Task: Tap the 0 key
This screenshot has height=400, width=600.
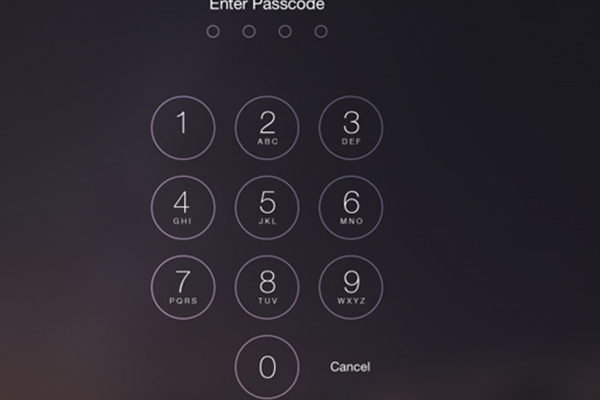Action: tap(267, 366)
